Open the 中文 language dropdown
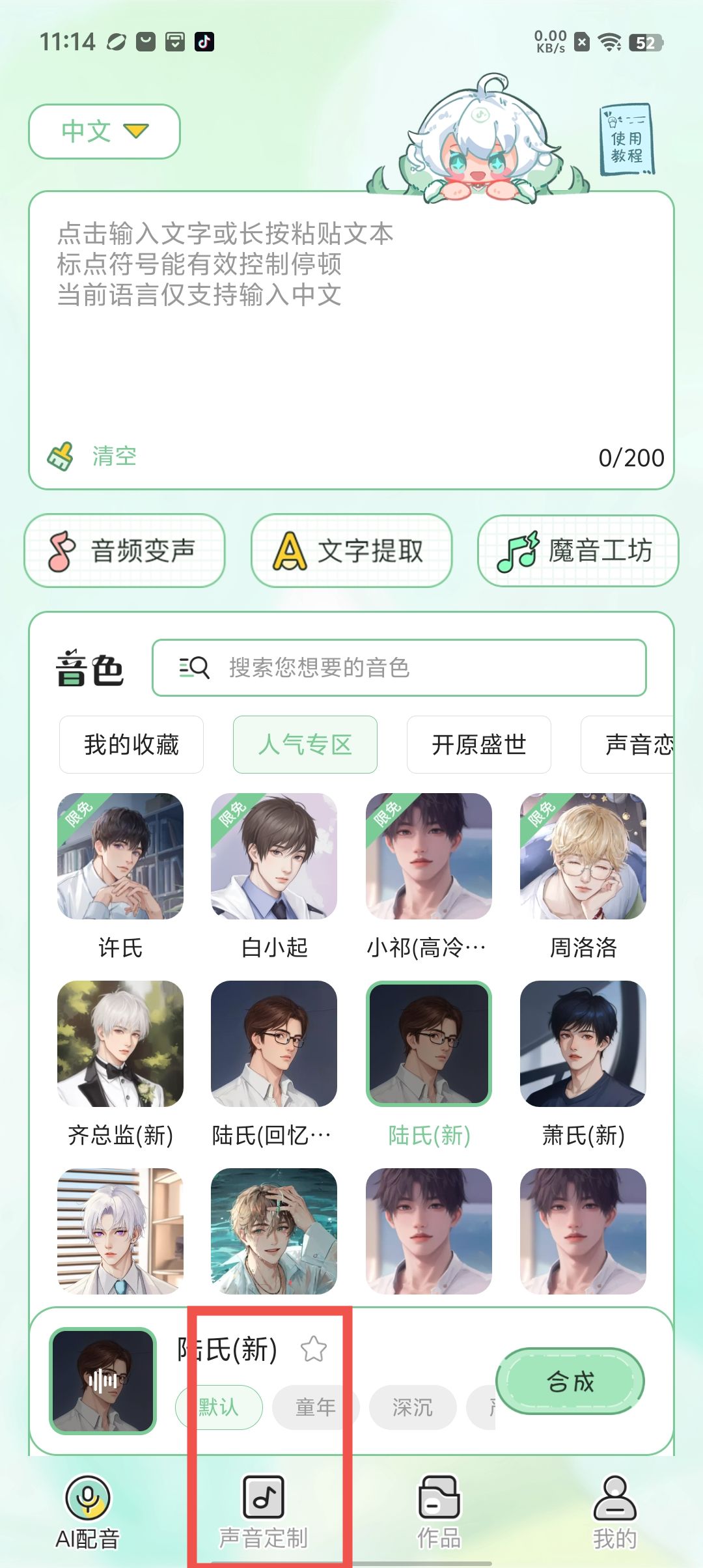703x1568 pixels. pos(104,132)
